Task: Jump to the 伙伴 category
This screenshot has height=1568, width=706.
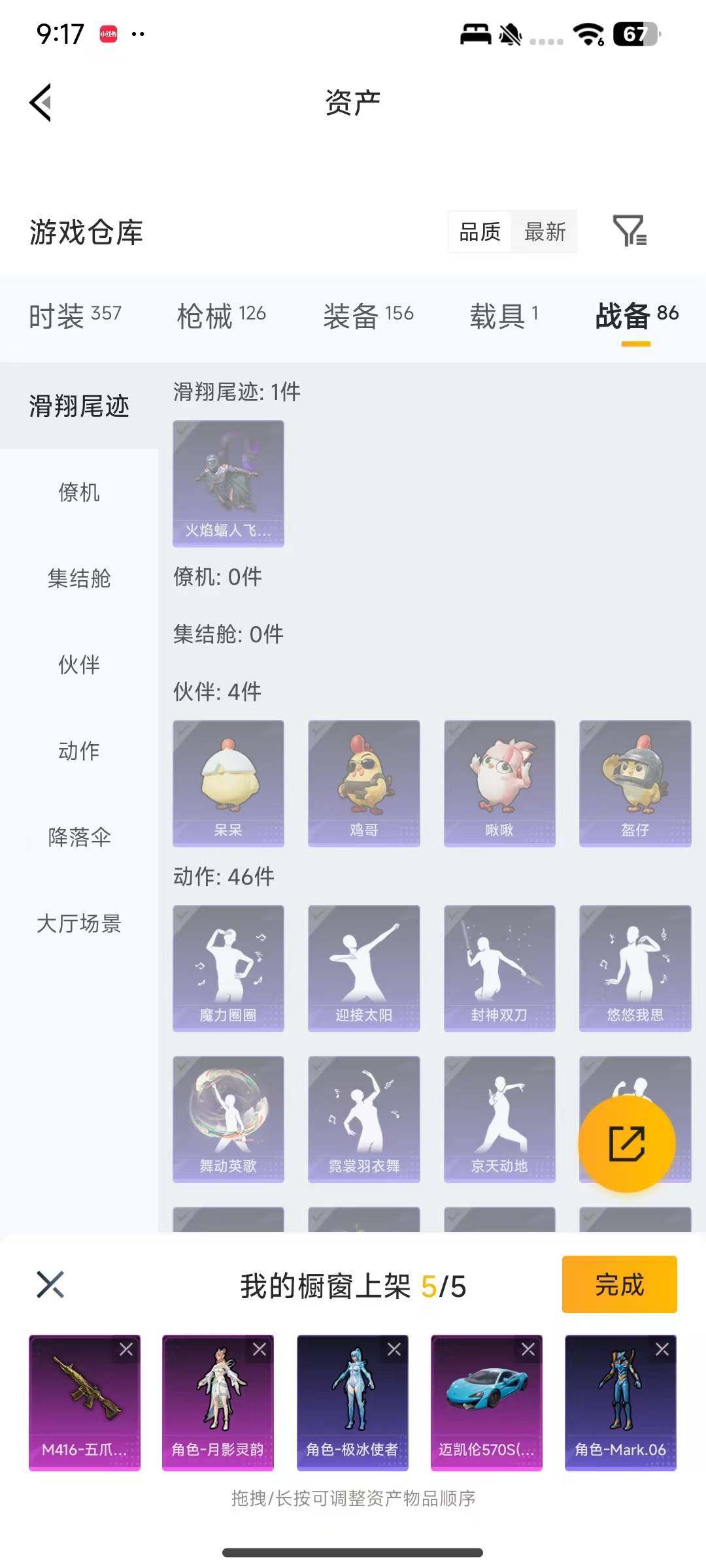Action: pos(78,664)
